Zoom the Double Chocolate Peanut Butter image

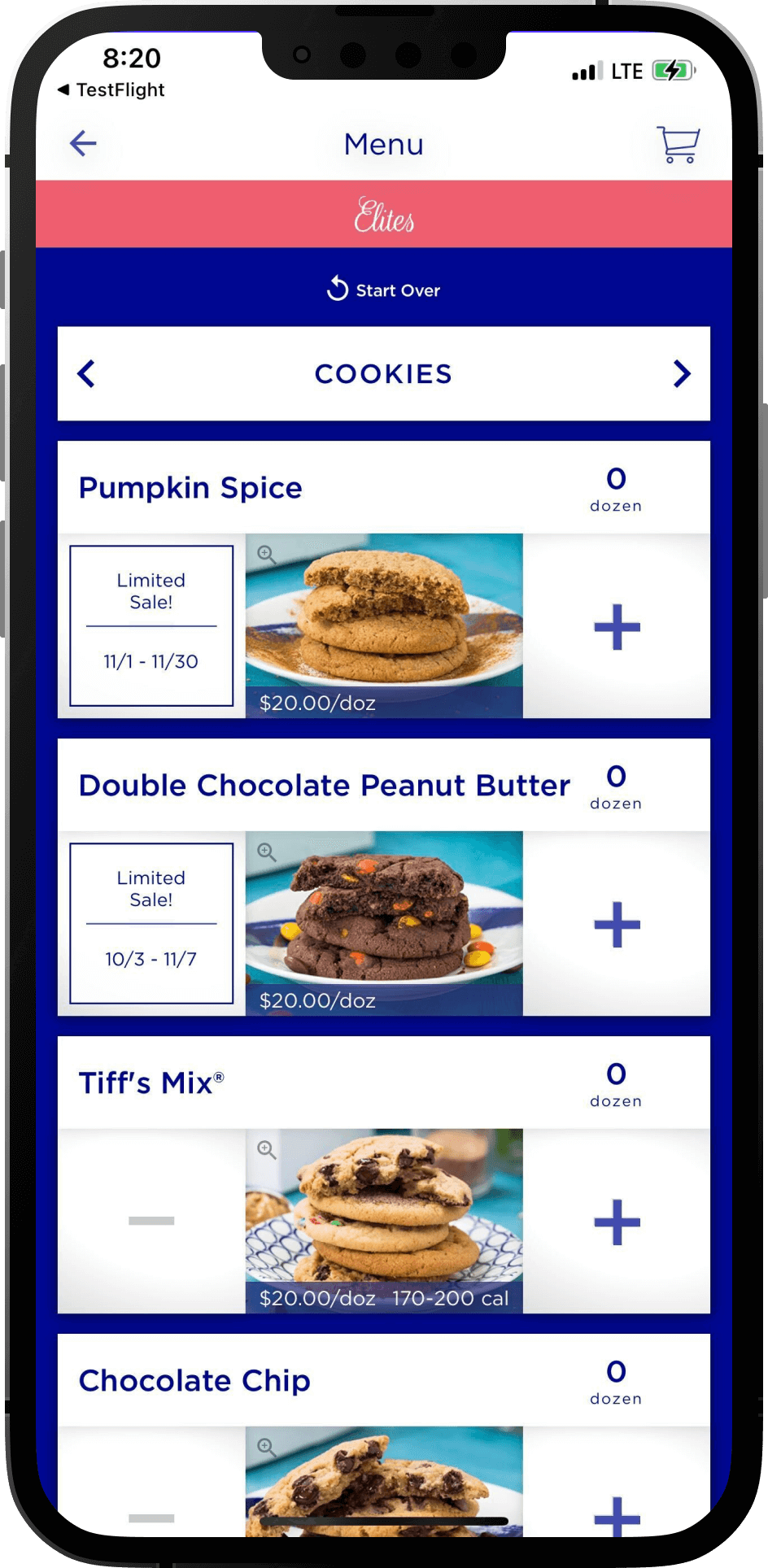pyautogui.click(x=267, y=852)
